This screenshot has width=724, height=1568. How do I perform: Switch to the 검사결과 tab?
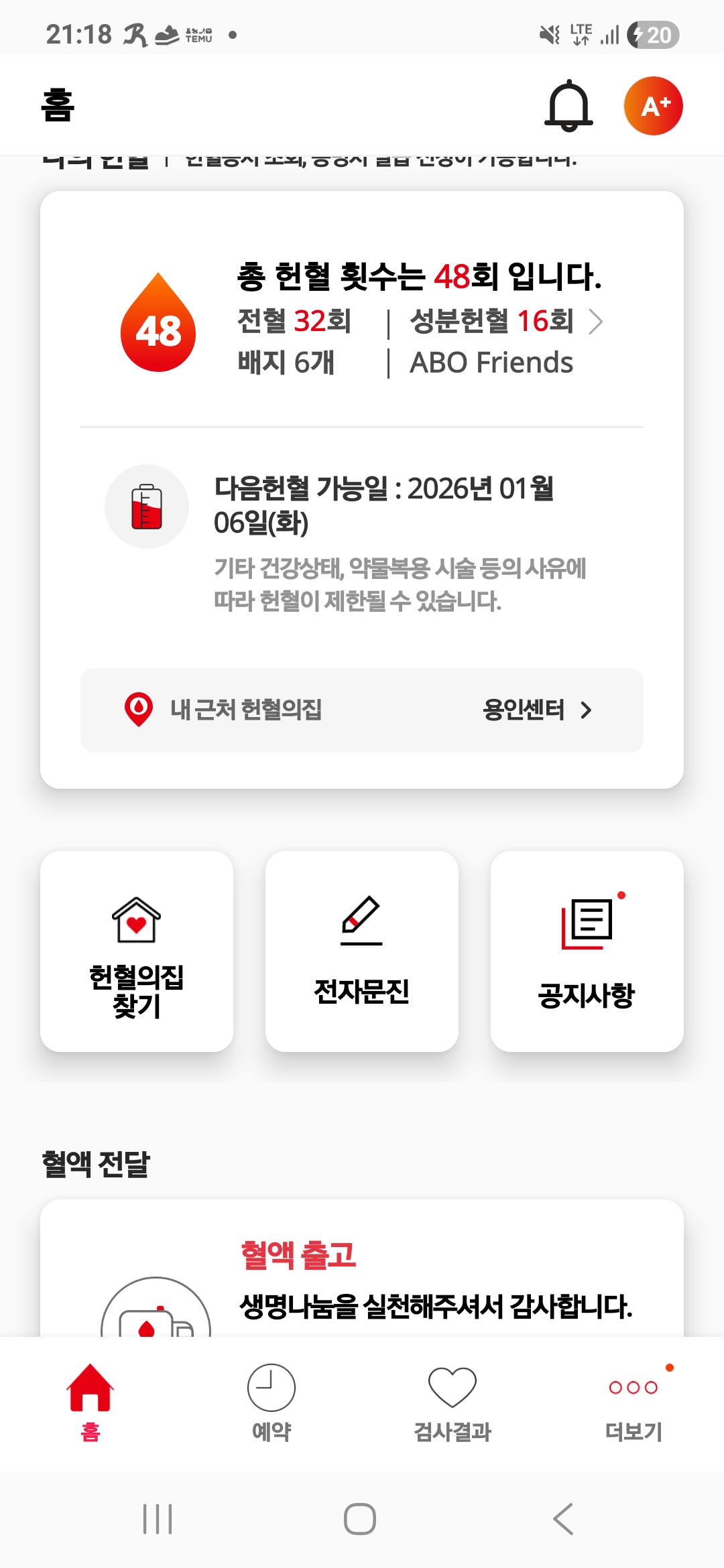point(452,1402)
